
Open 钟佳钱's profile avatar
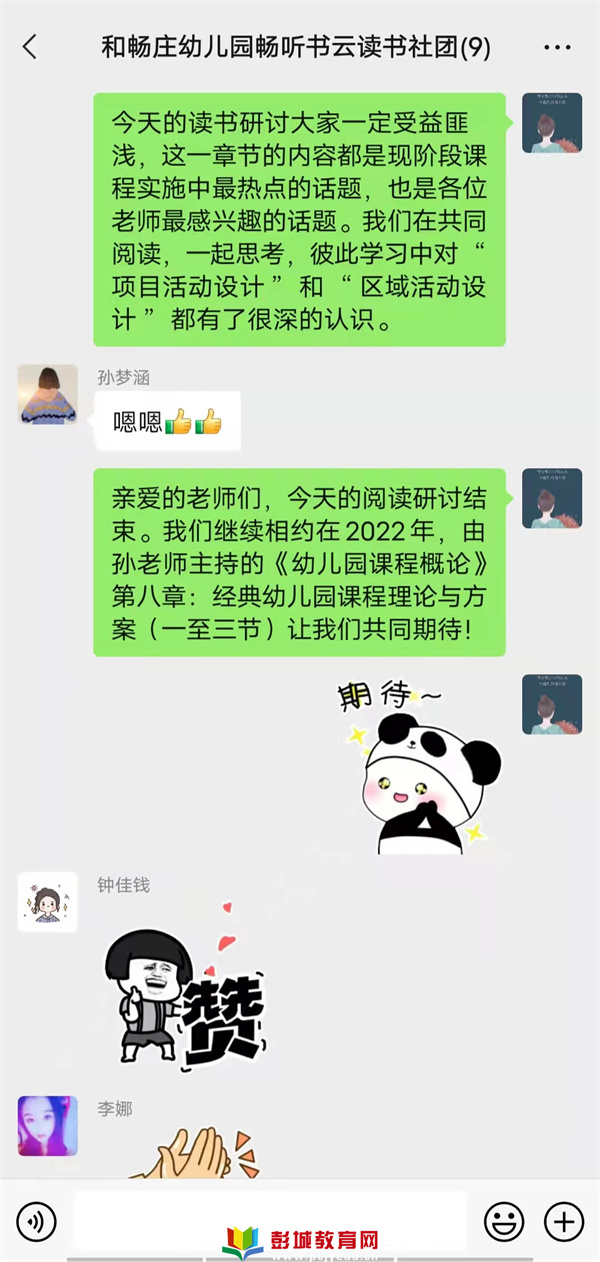click(x=47, y=902)
